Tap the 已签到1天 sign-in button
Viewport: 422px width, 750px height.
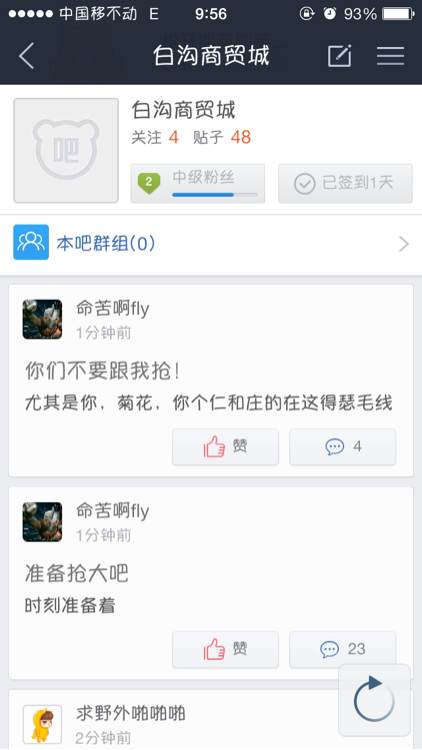[x=345, y=183]
